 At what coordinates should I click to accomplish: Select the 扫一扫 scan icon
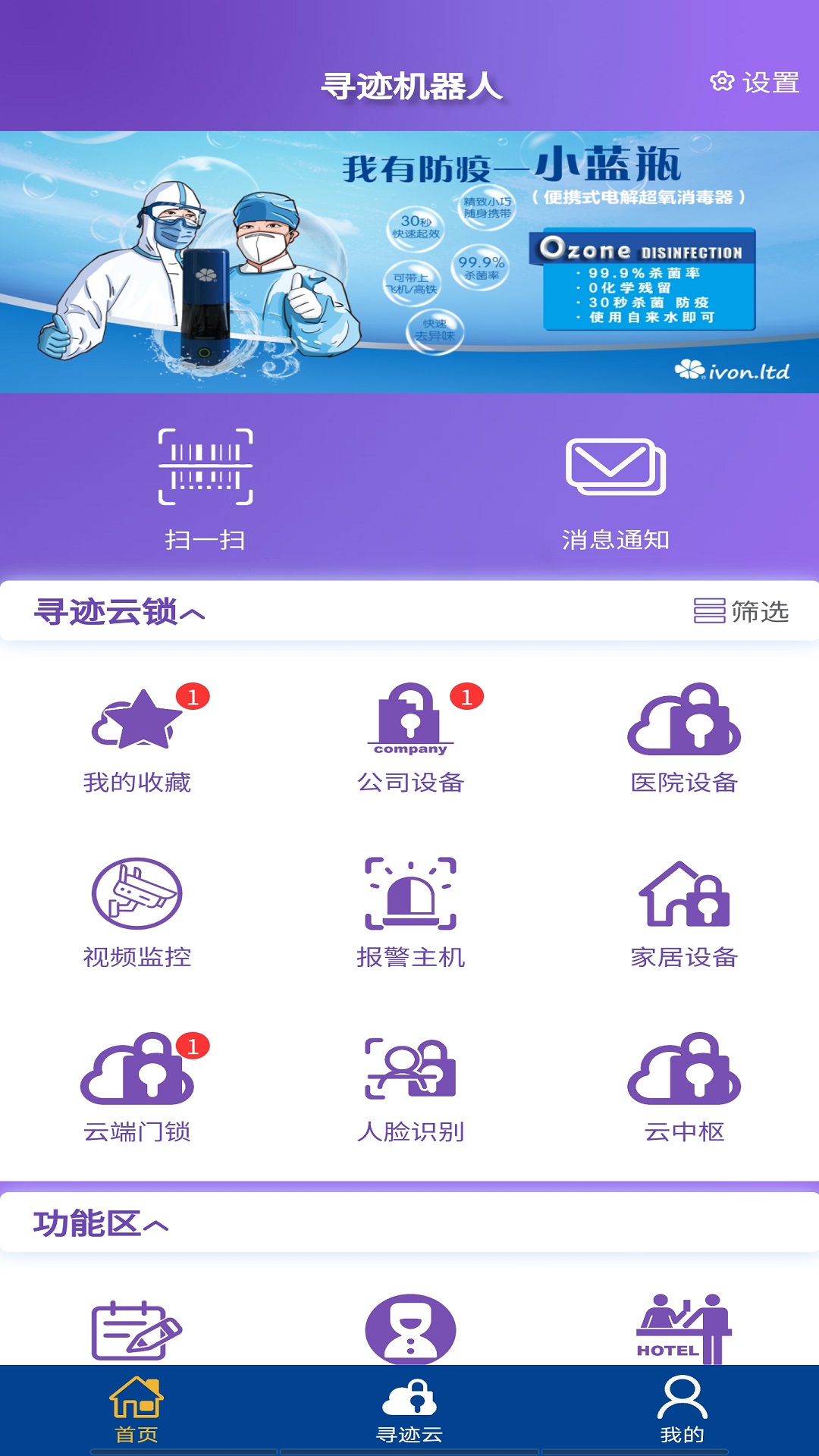pyautogui.click(x=205, y=466)
